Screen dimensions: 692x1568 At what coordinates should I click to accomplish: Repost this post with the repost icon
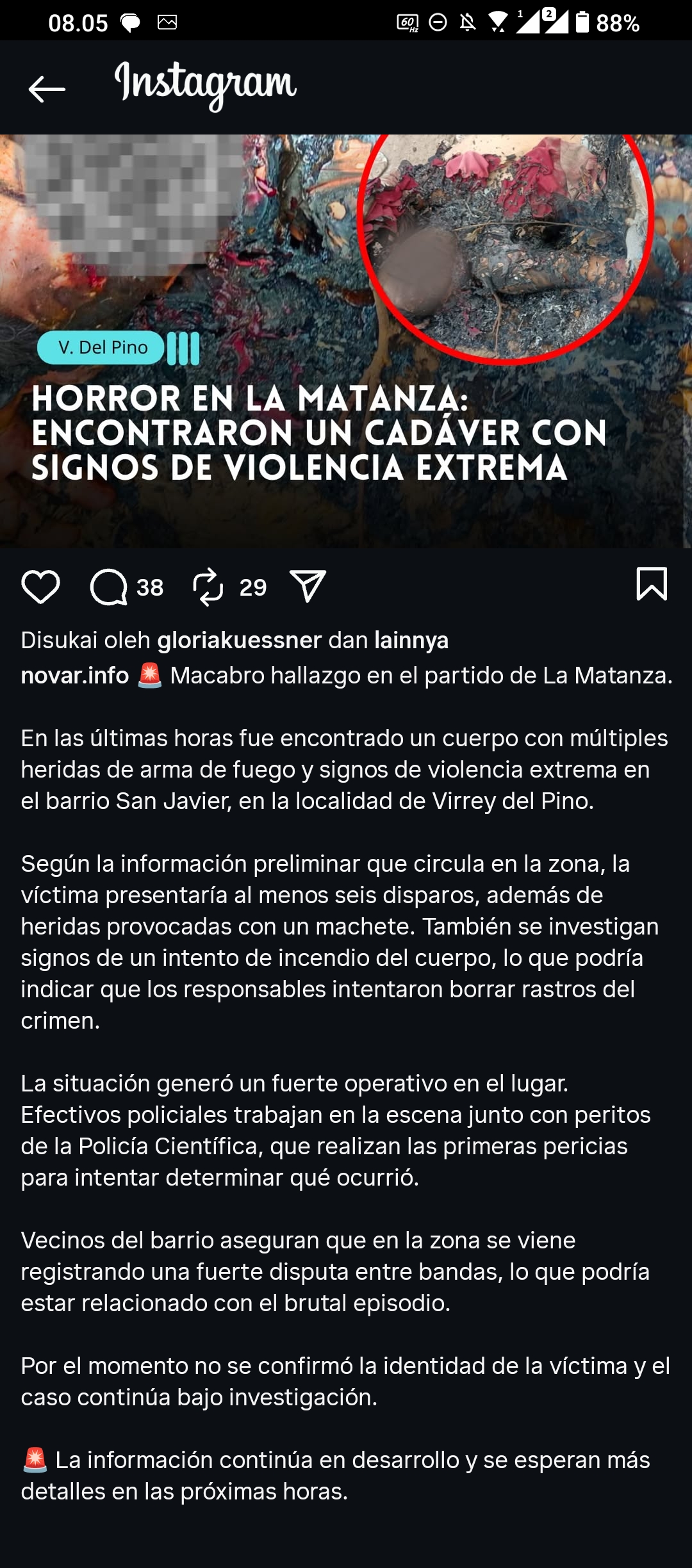208,587
